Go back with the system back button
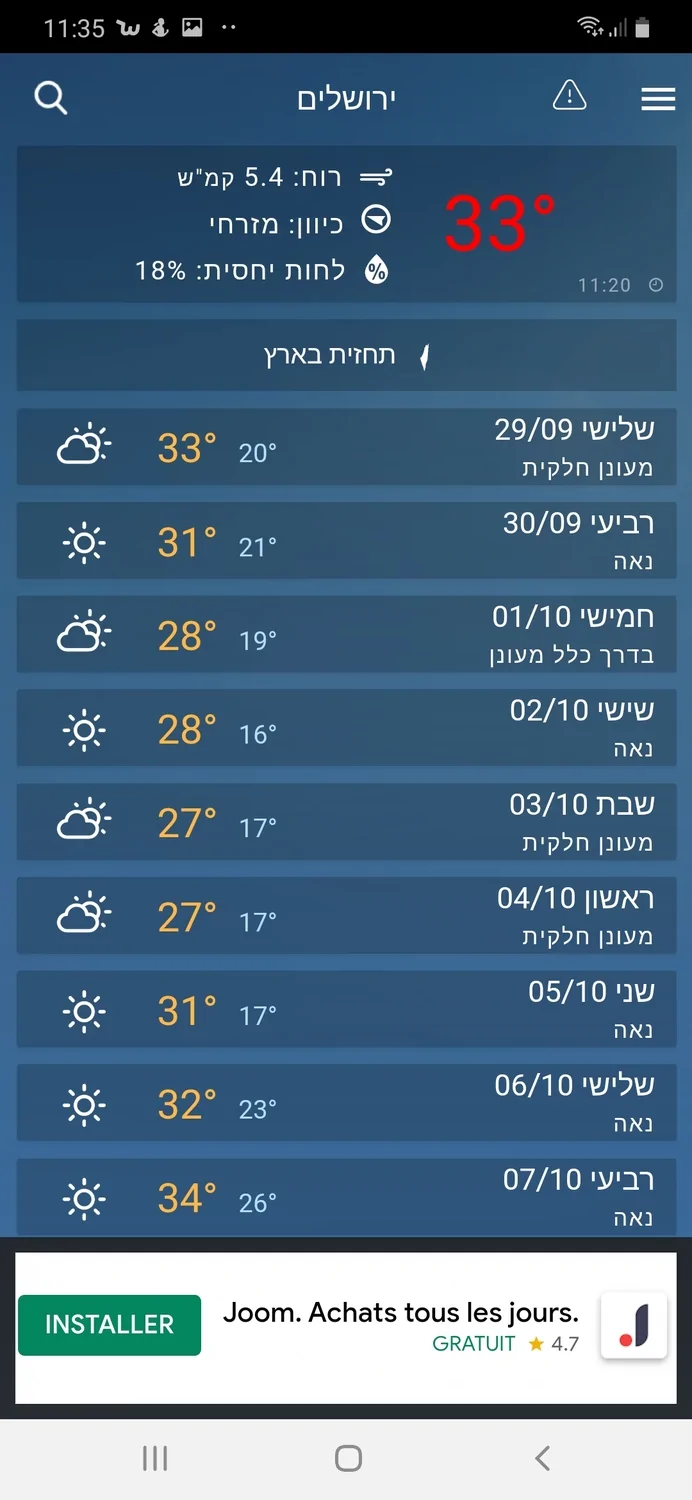The height and width of the screenshot is (1500, 692). coord(542,1458)
